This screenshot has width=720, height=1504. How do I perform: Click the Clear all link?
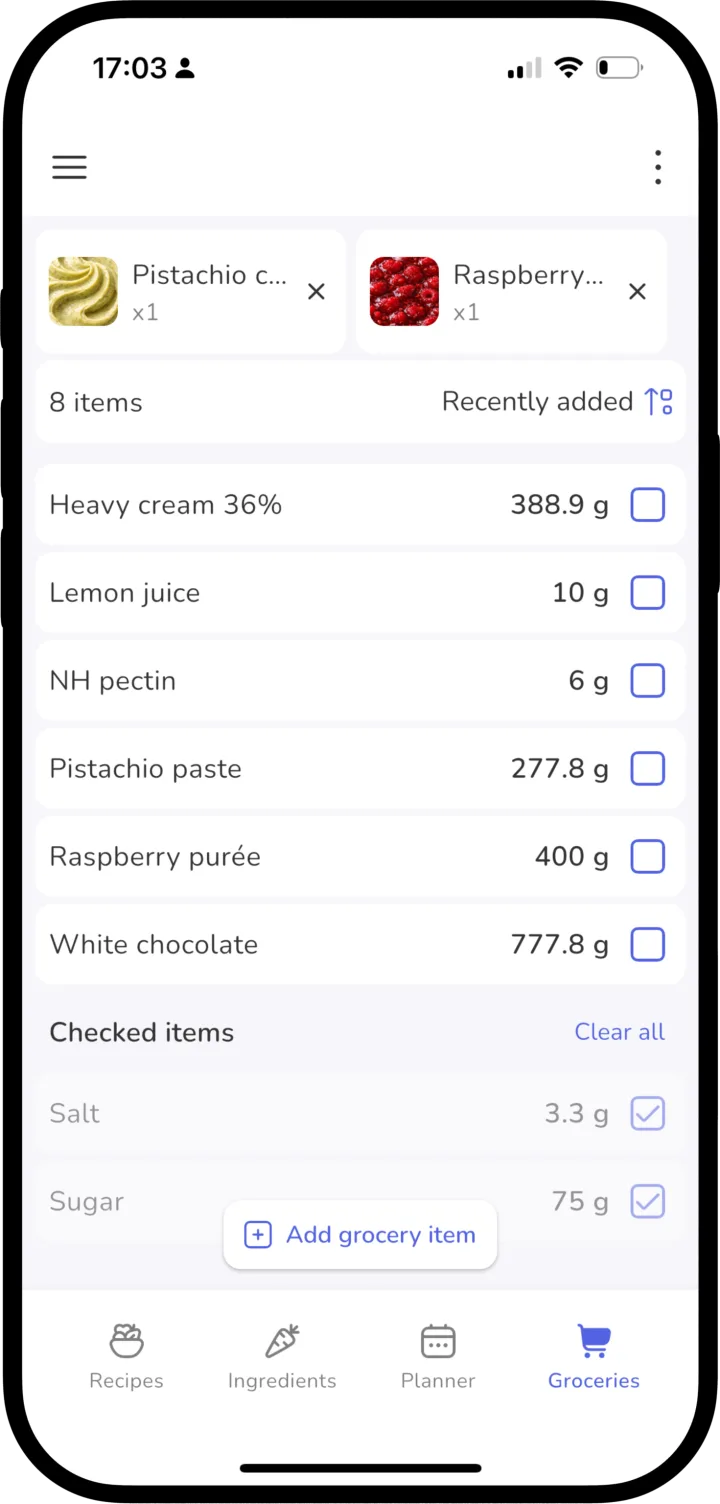pyautogui.click(x=619, y=1031)
